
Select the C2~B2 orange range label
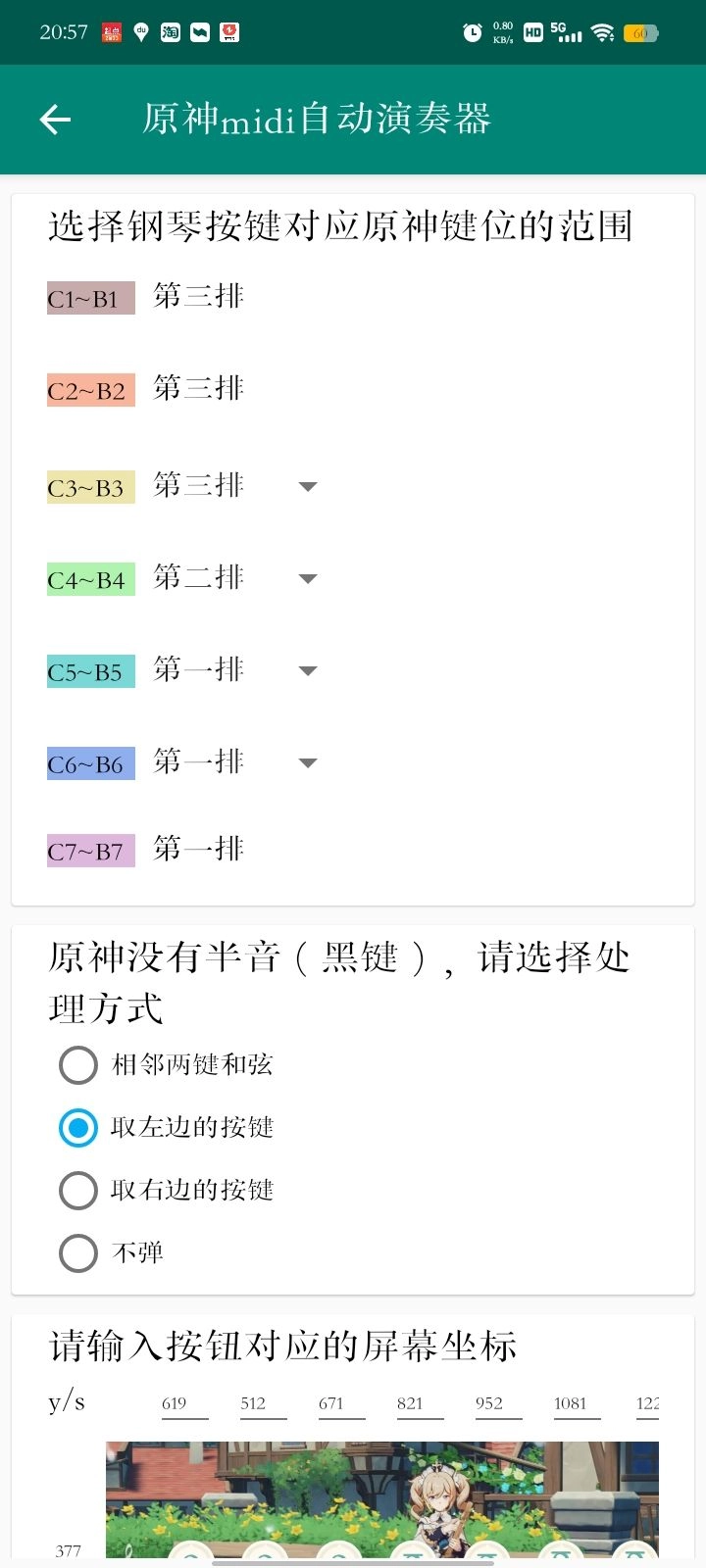coord(89,389)
